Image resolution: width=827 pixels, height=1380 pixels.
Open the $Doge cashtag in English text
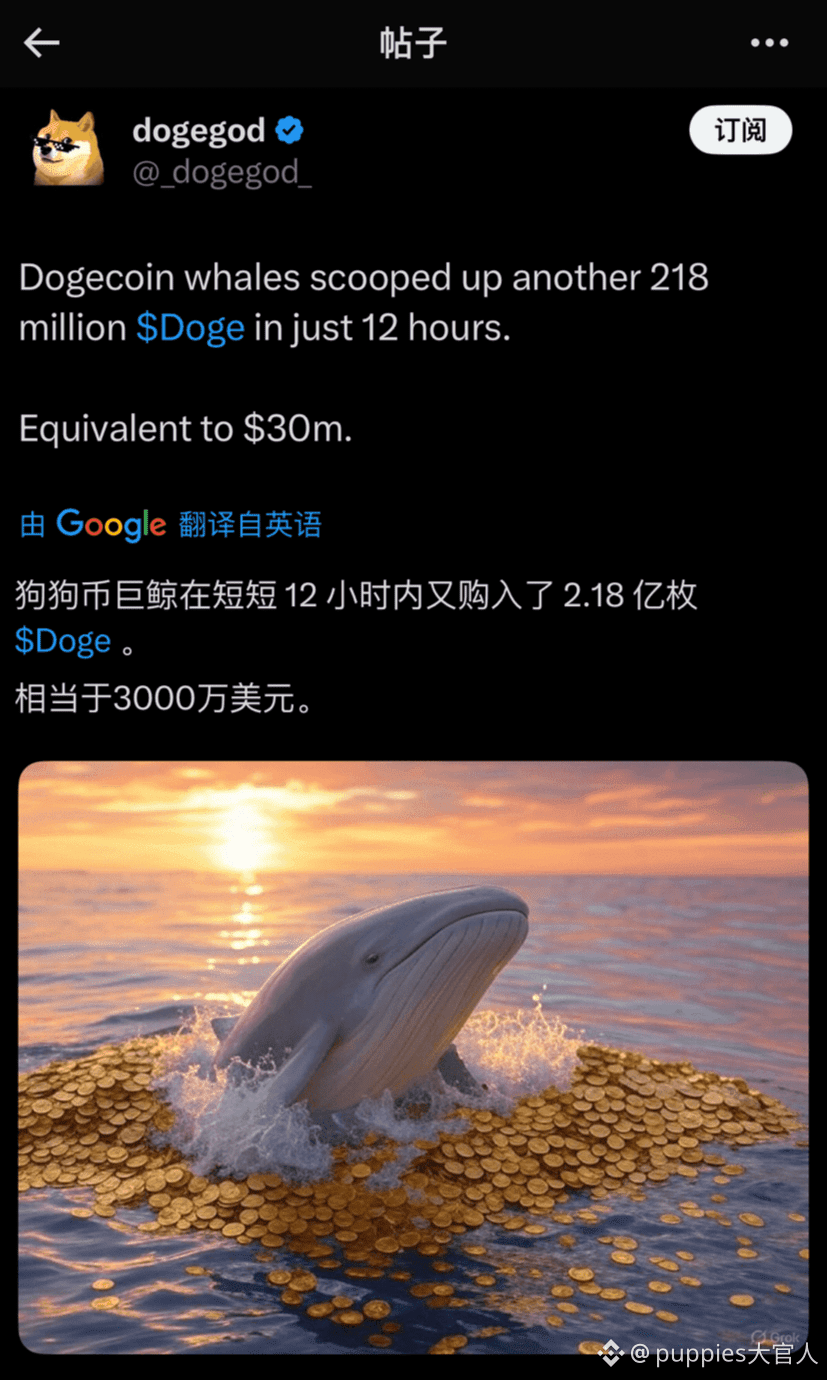190,328
